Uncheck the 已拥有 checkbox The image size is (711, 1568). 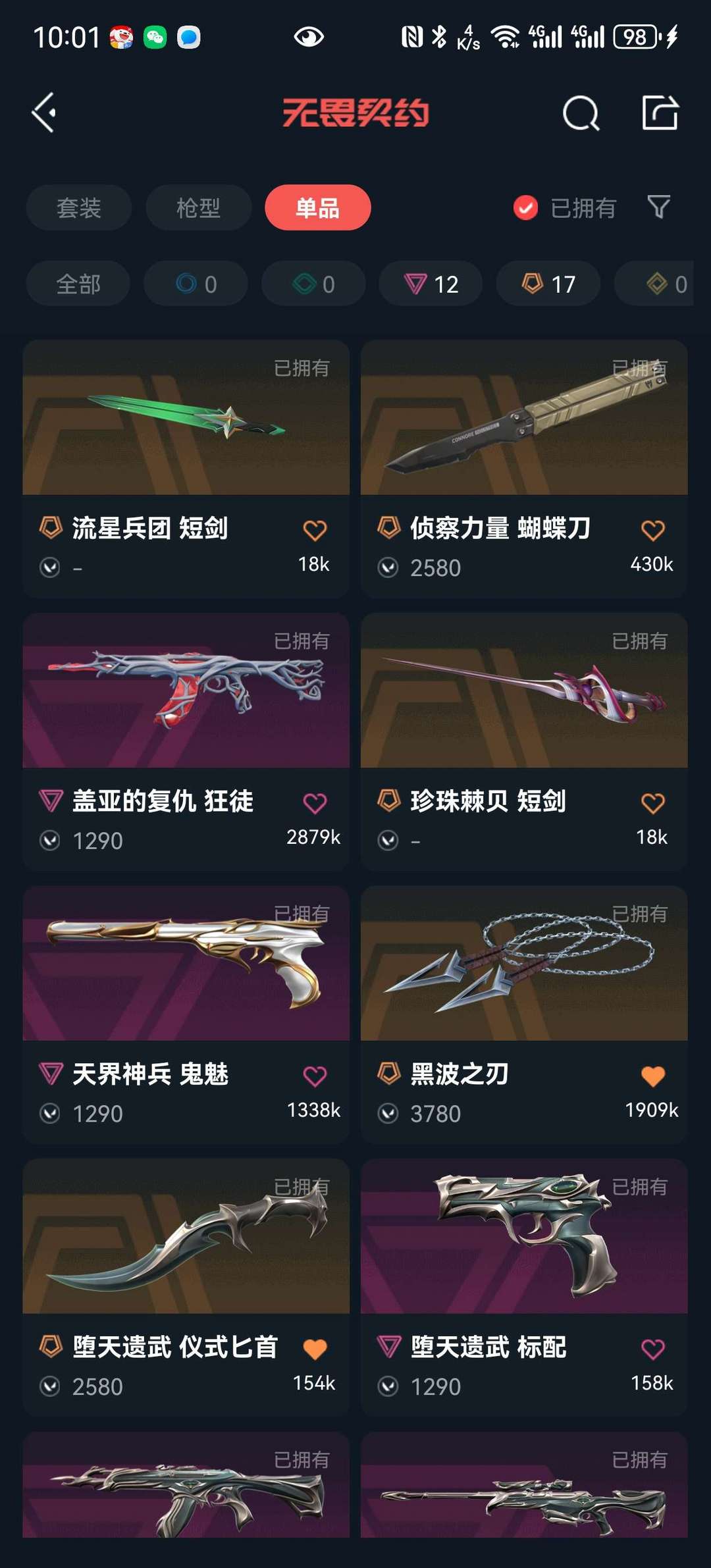coord(525,208)
